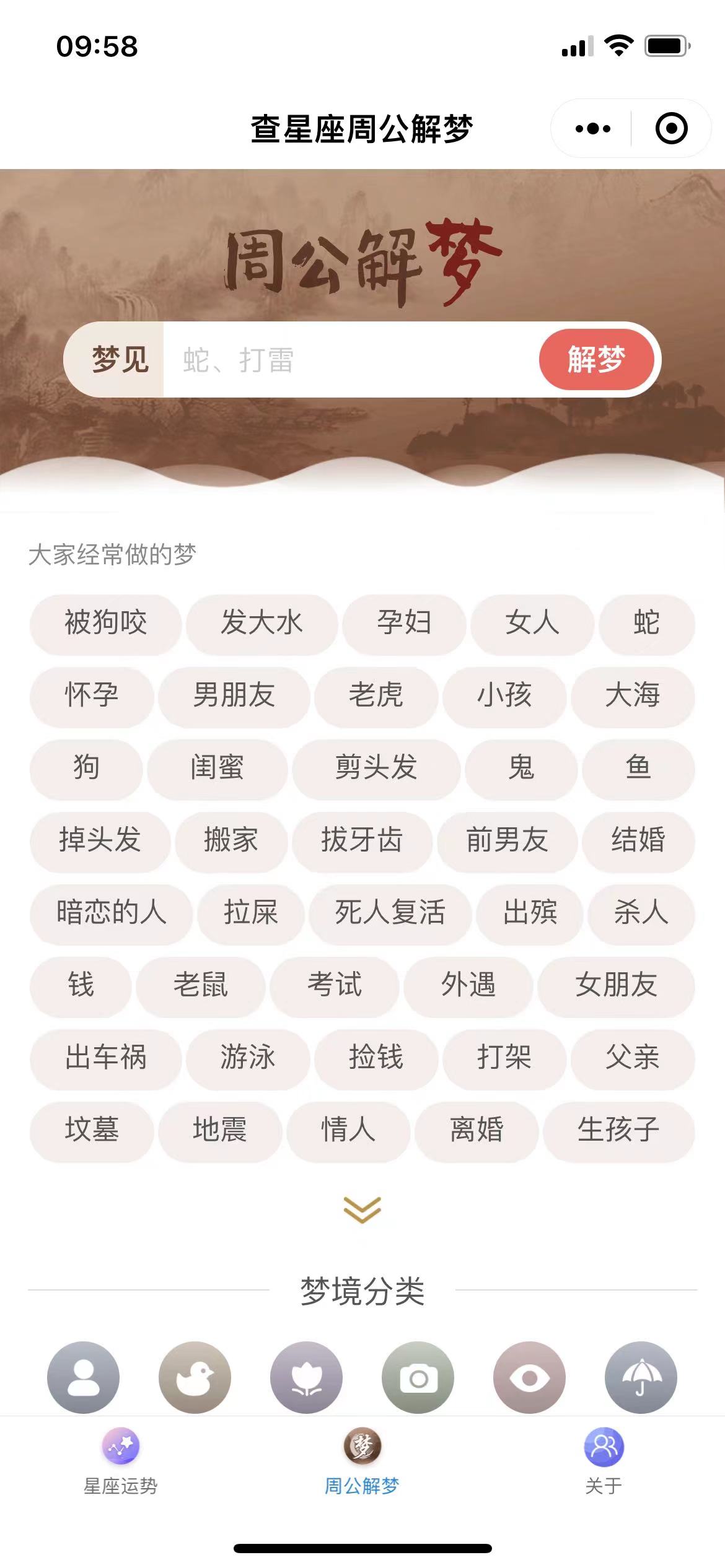This screenshot has height=1568, width=725.
Task: Open the person dream category icon
Action: [83, 1377]
